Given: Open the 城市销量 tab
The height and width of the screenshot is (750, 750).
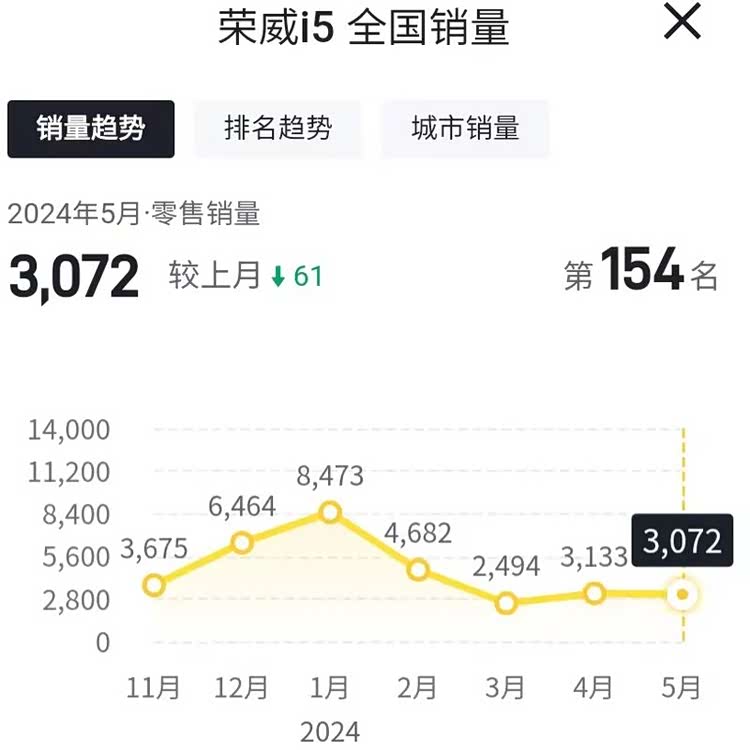Looking at the screenshot, I should coord(465,129).
